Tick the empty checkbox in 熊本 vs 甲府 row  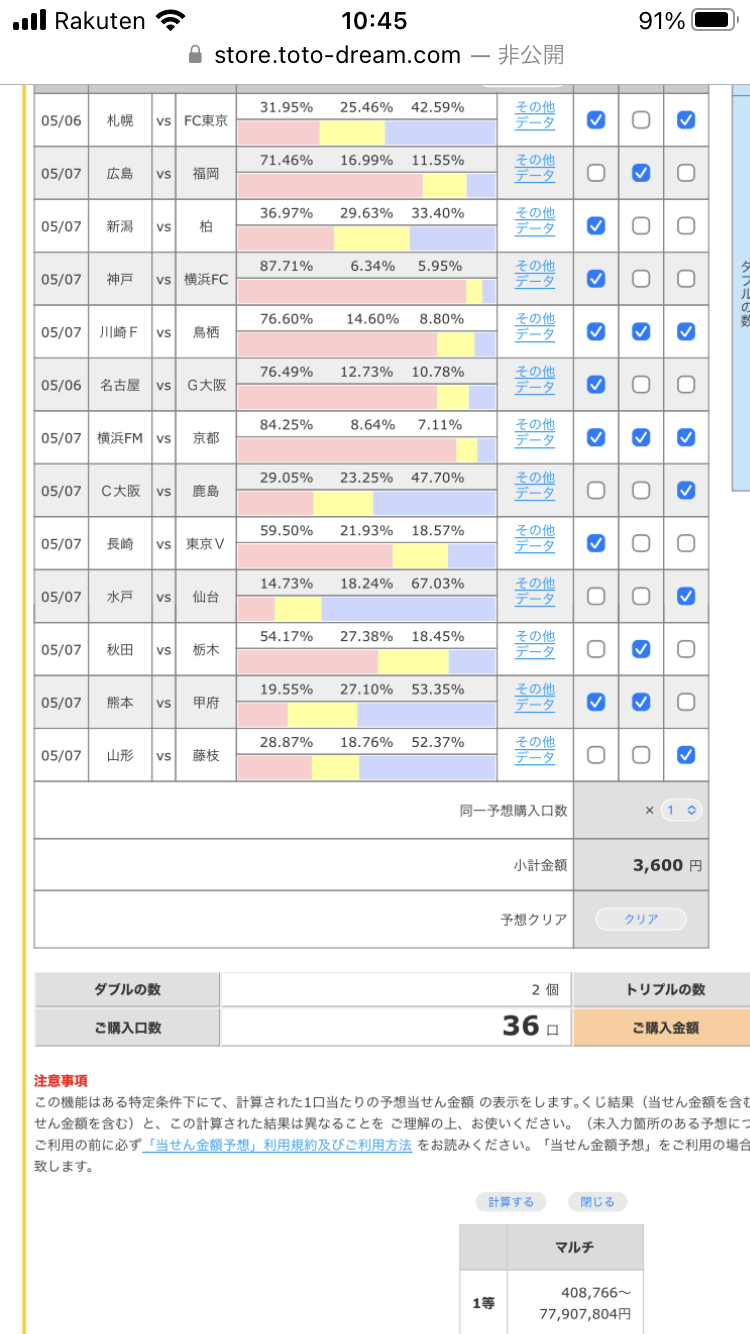point(686,703)
